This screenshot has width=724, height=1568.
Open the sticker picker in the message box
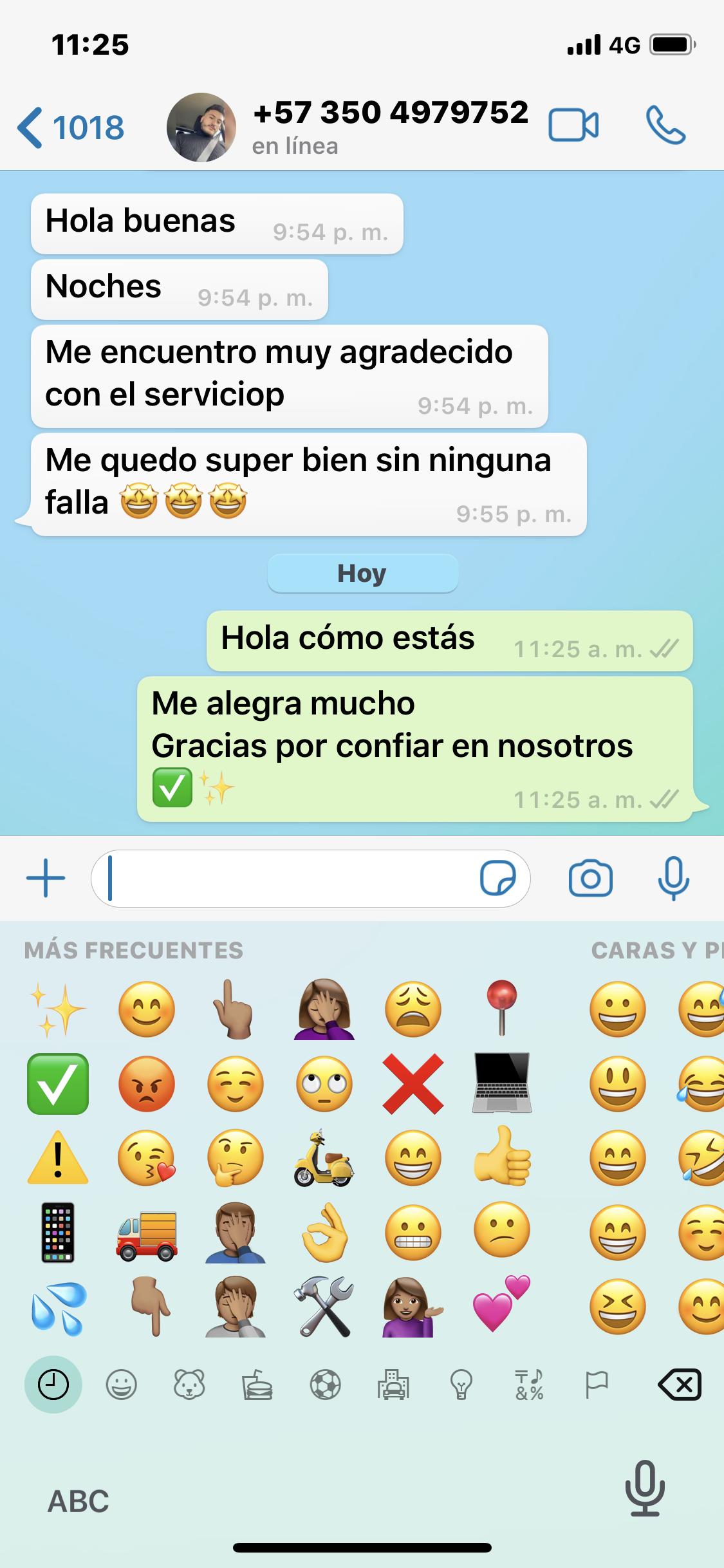tap(497, 879)
